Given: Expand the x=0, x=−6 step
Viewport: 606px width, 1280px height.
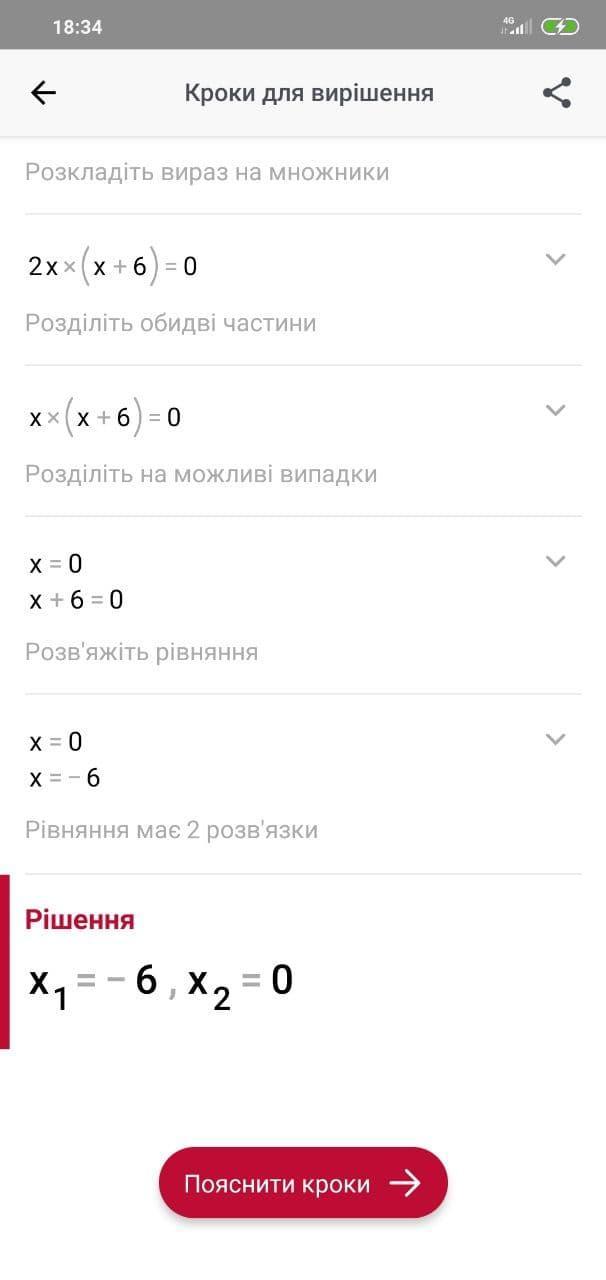Looking at the screenshot, I should click(x=555, y=740).
